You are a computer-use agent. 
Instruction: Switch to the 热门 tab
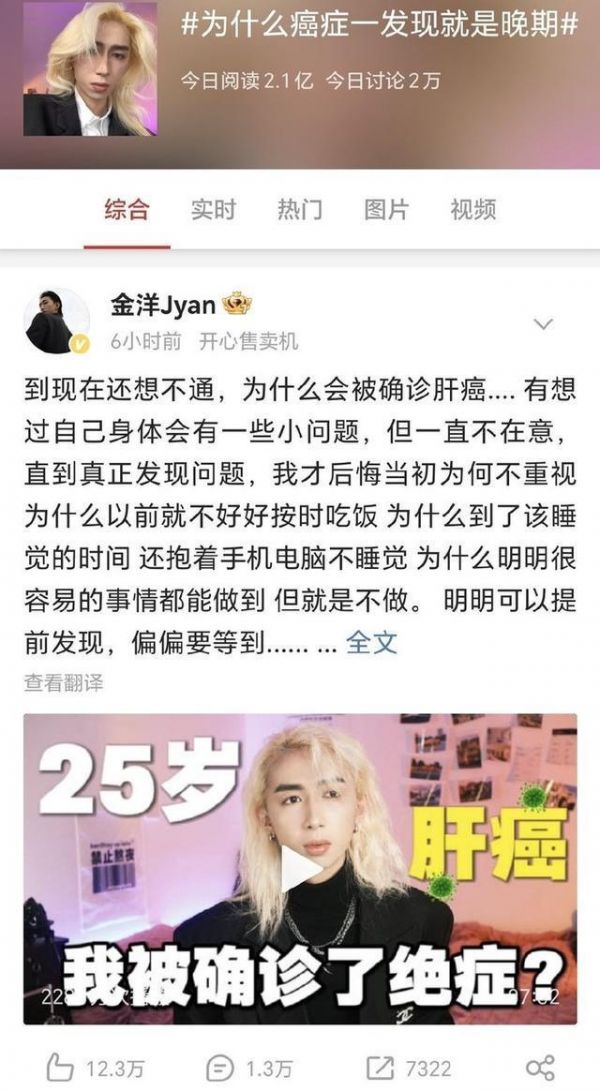tap(299, 209)
